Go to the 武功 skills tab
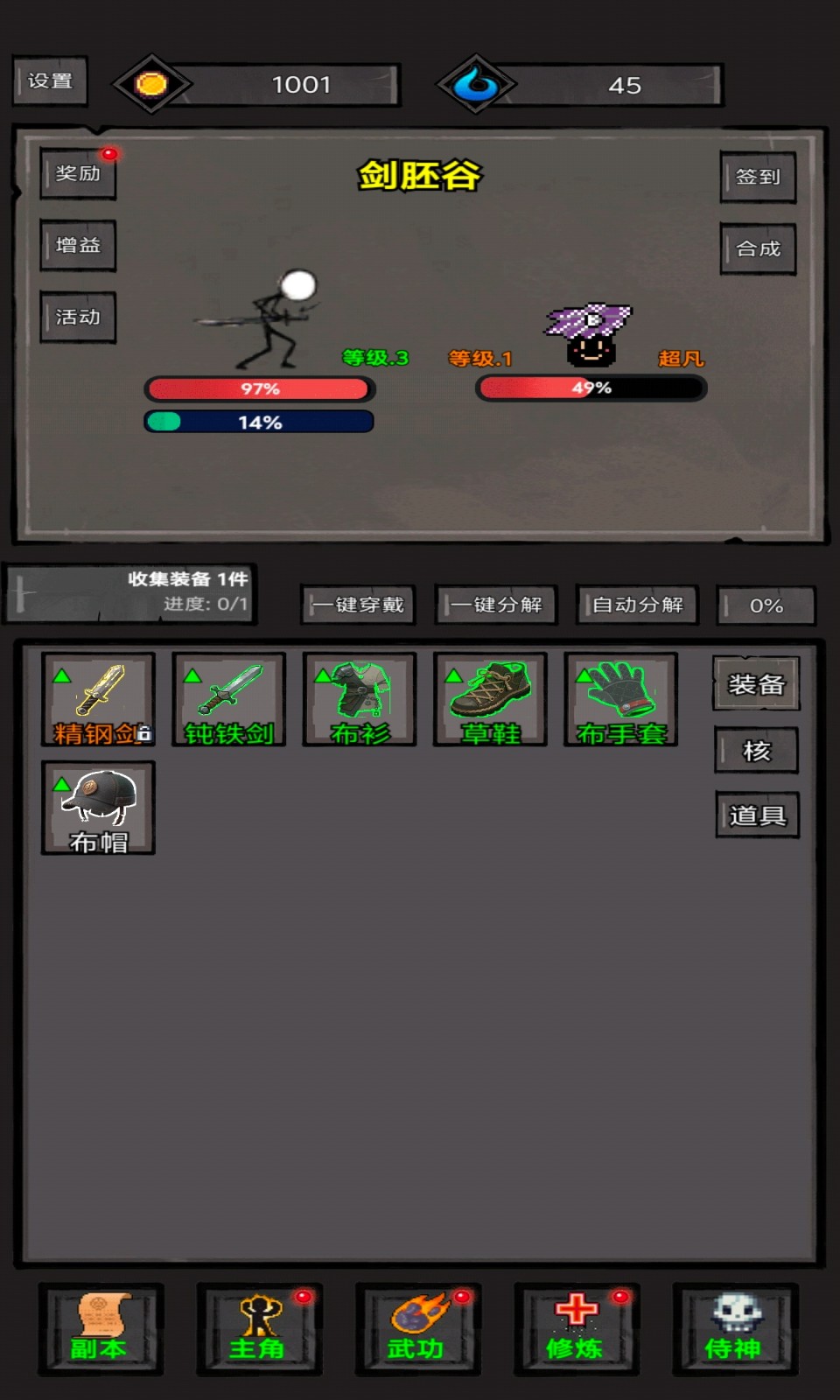This screenshot has height=1400, width=840. 417,1328
